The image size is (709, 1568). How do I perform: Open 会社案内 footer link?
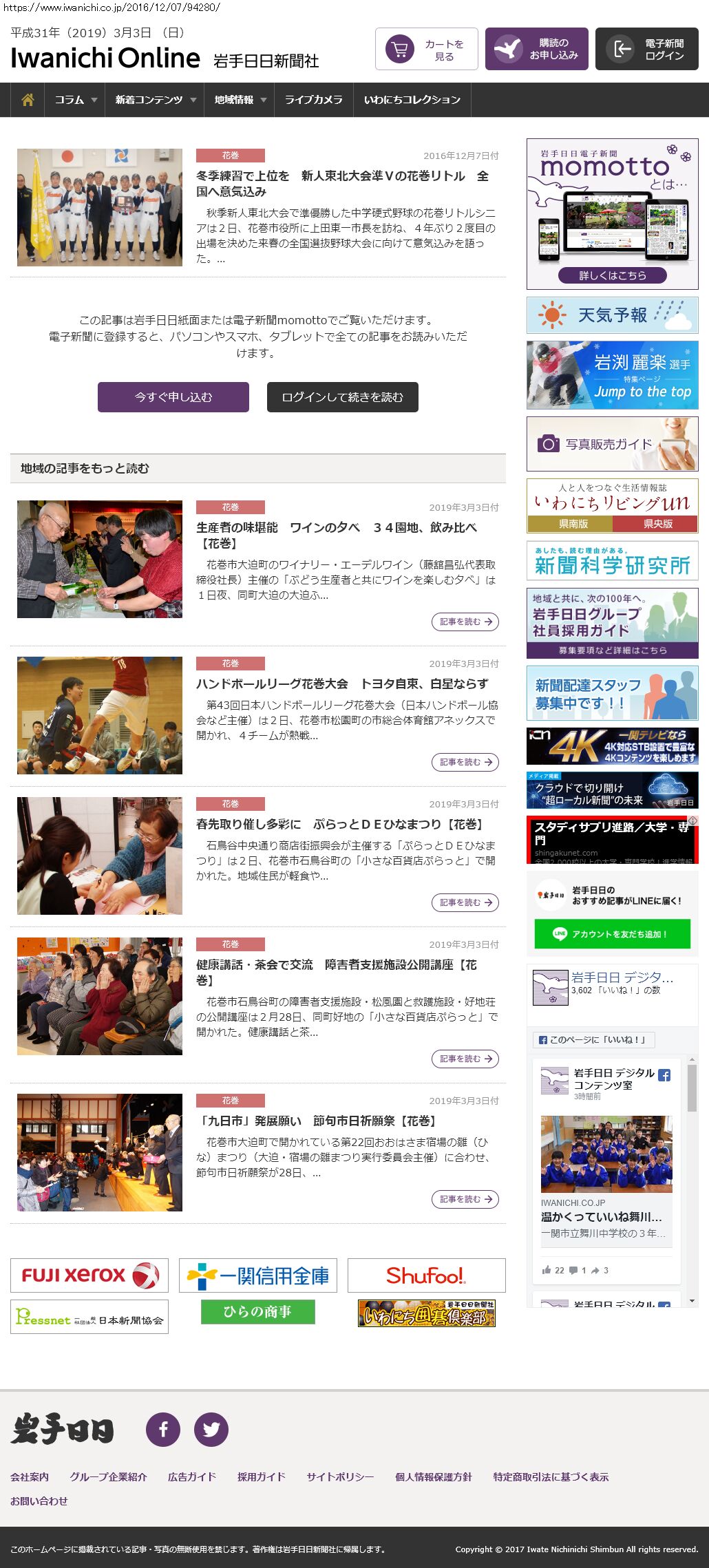30,1476
